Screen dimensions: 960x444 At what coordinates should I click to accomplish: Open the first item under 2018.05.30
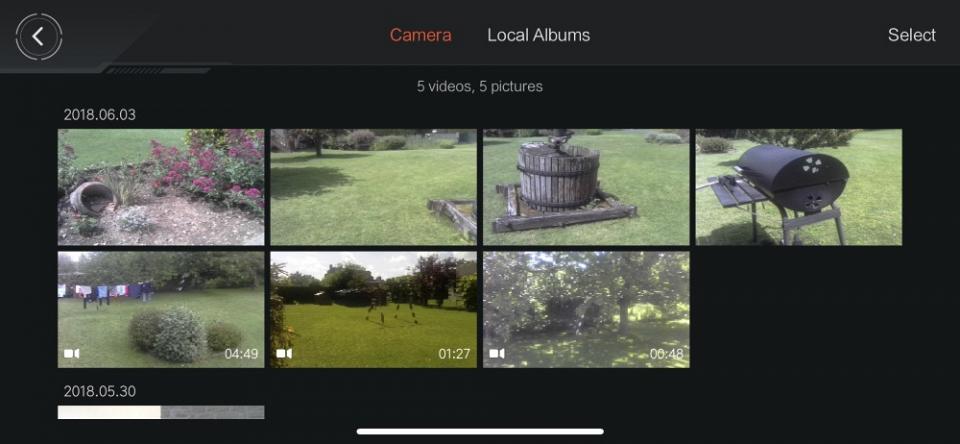pyautogui.click(x=161, y=412)
